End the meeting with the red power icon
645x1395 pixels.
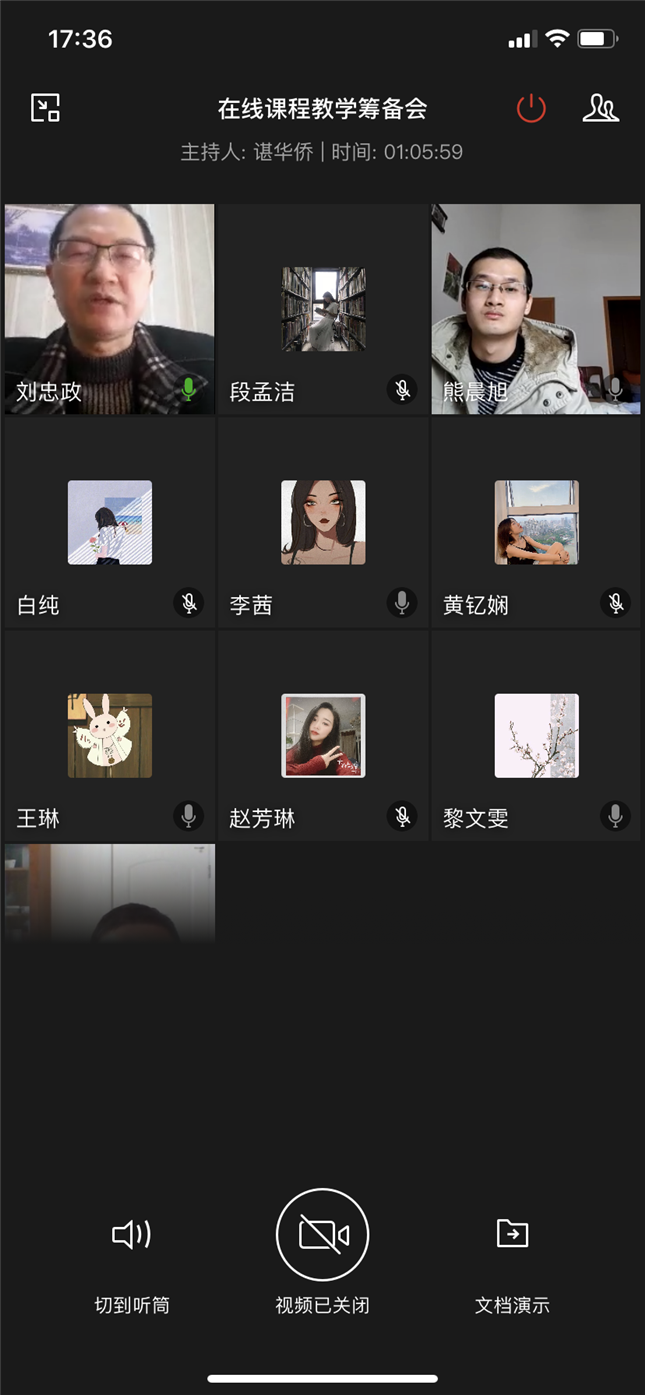(531, 108)
